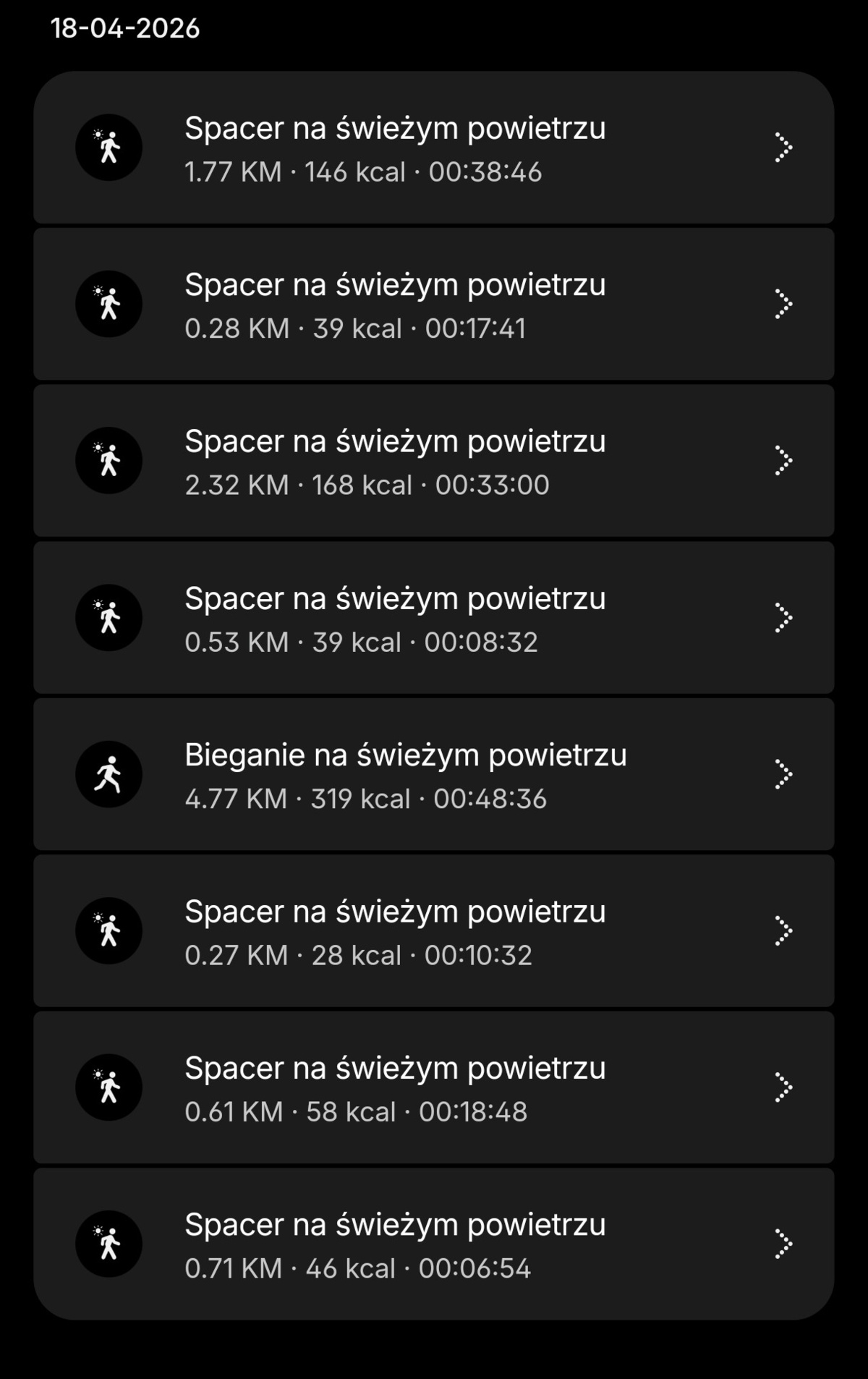Select the walking icon of the 2.32 KM entry
Viewport: 868px width, 1379px height.
coord(109,460)
